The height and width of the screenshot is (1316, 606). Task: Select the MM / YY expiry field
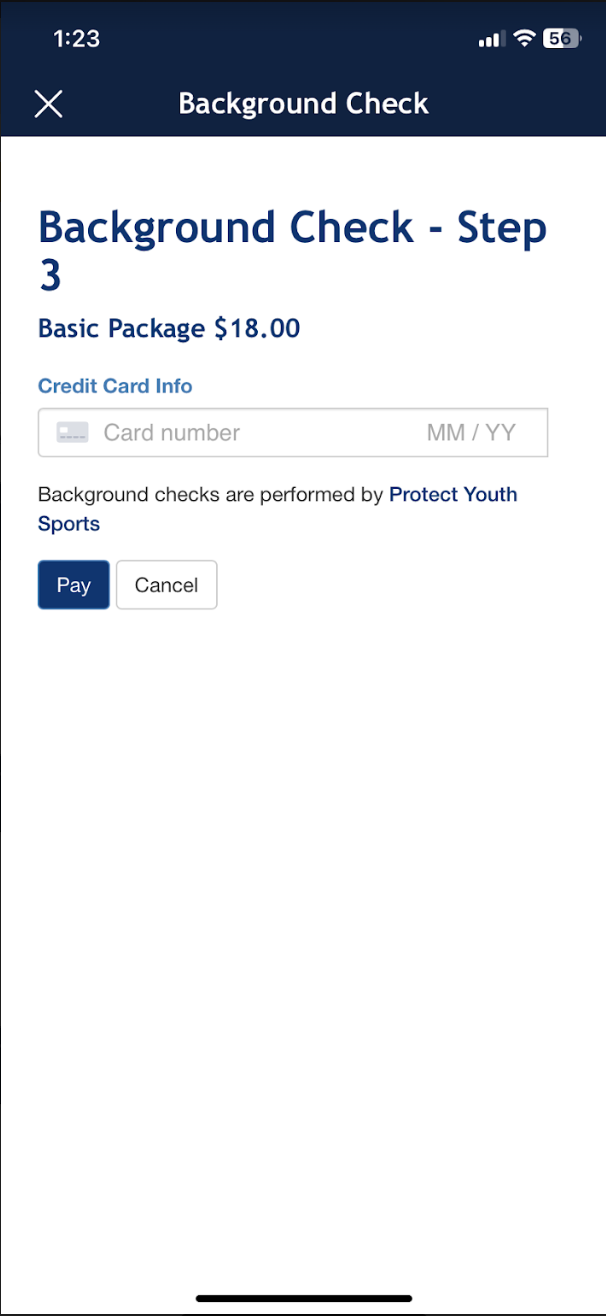[x=471, y=433]
